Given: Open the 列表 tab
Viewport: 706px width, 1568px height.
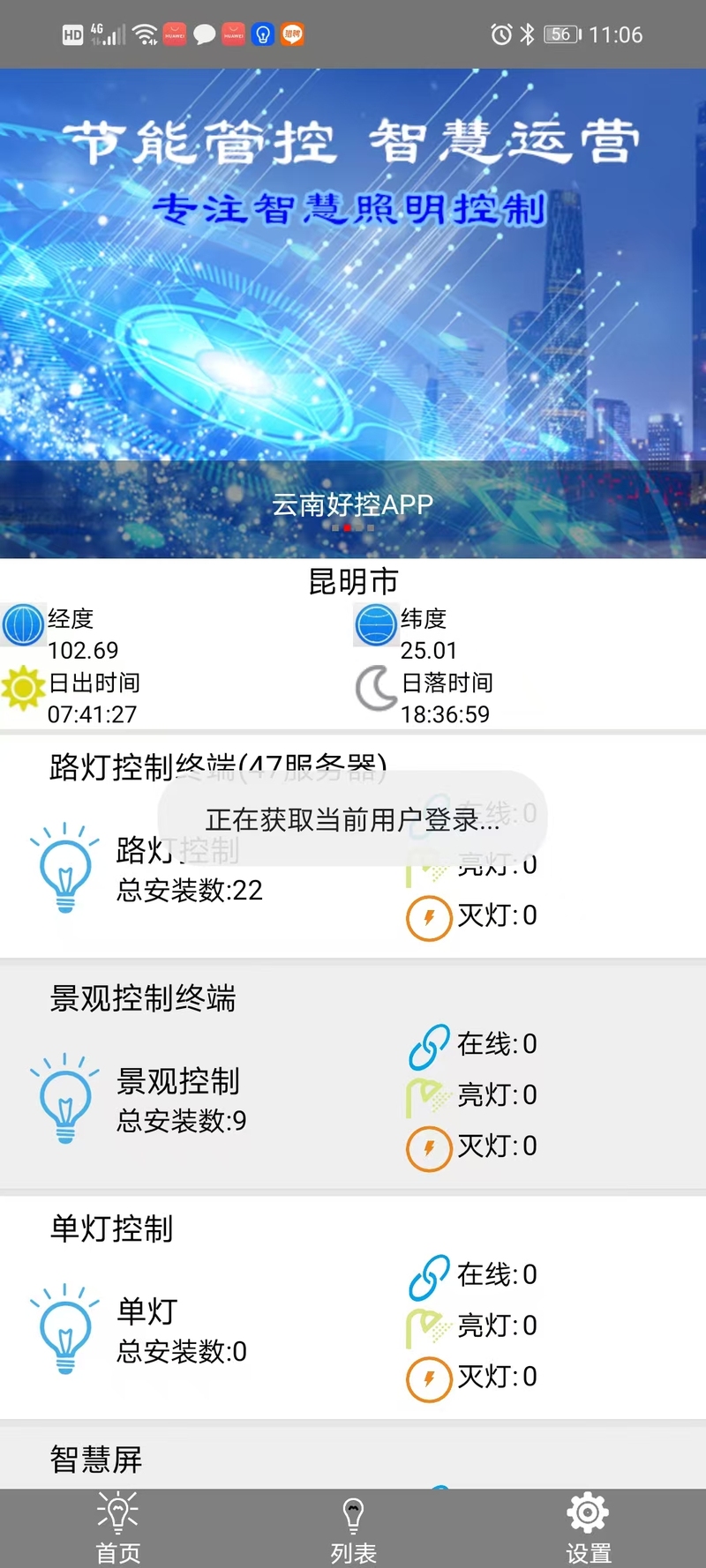Looking at the screenshot, I should click(353, 1528).
